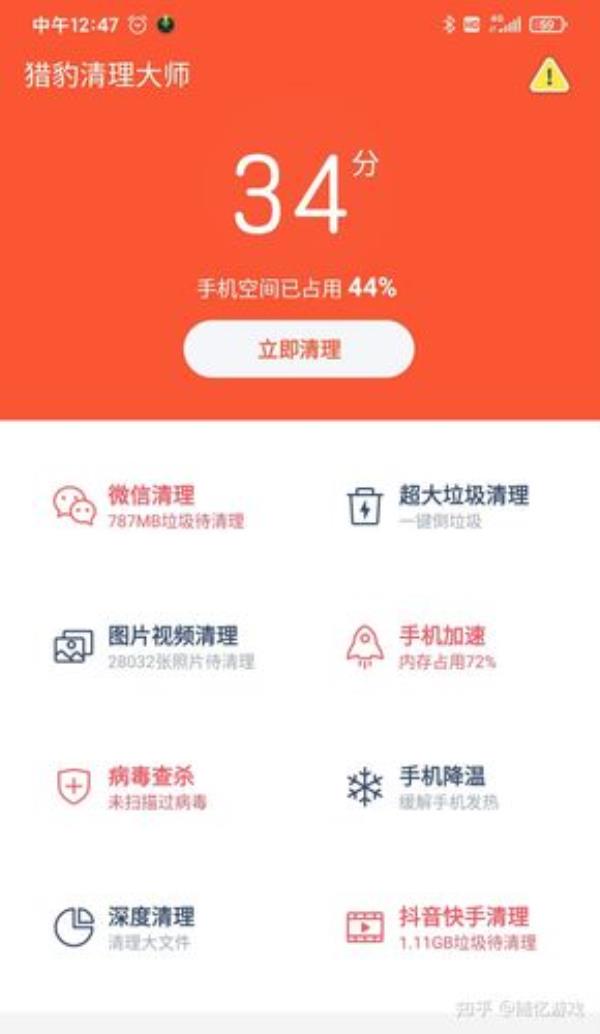
Task: Open 手机降温 phone cooling
Action: click(x=425, y=787)
